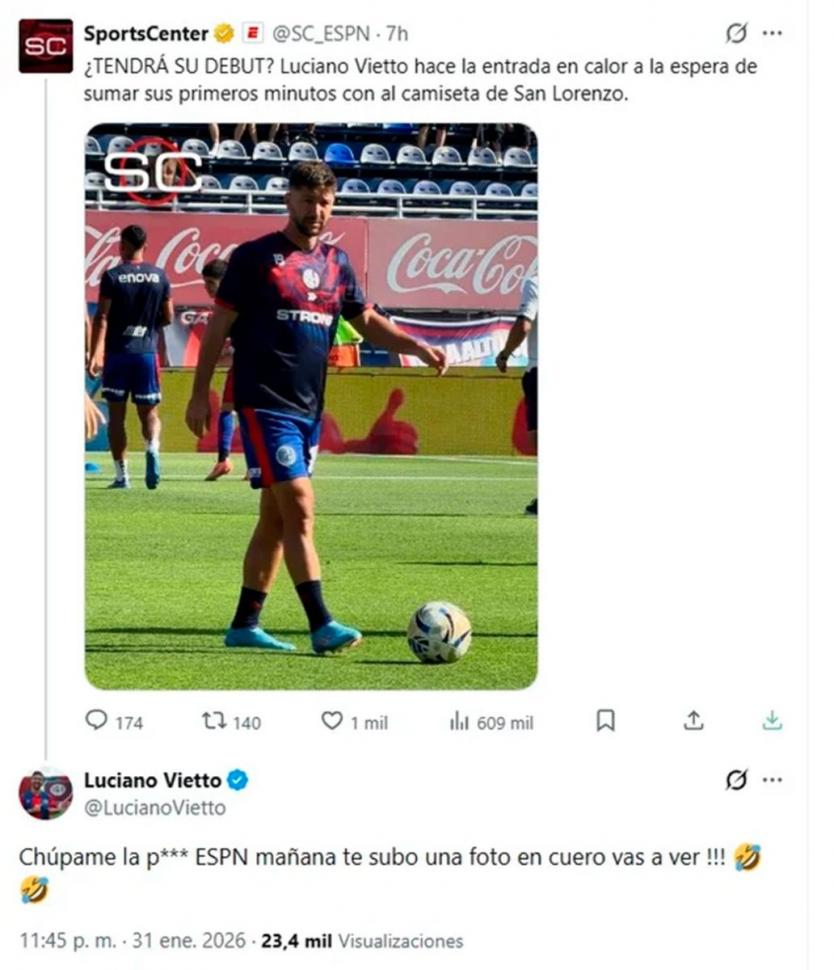Open Luciano Vietto's profile avatar
Screen dimensions: 834x970
coord(45,794)
